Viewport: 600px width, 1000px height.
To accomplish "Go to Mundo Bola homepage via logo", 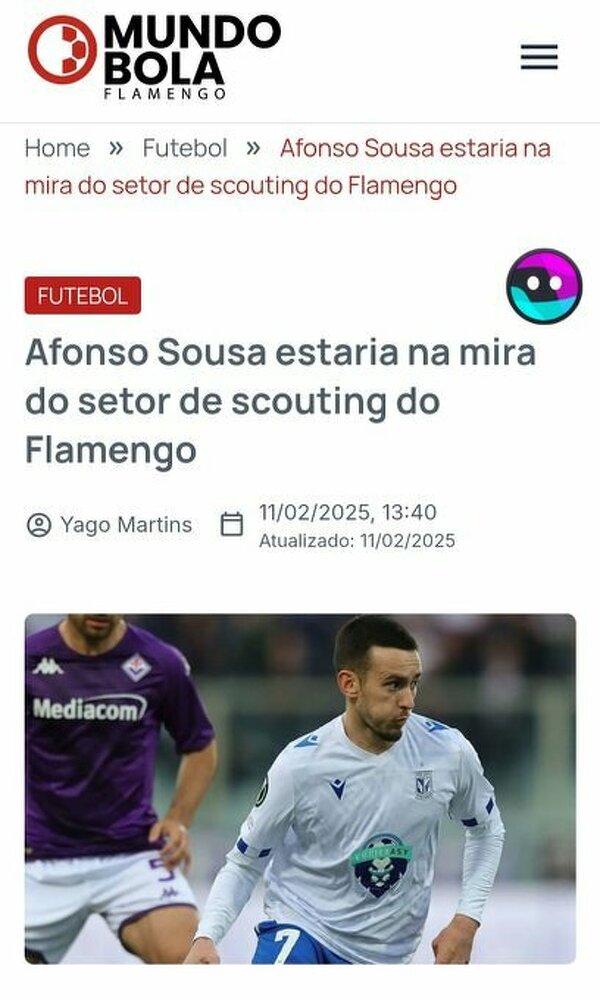I will pyautogui.click(x=153, y=55).
